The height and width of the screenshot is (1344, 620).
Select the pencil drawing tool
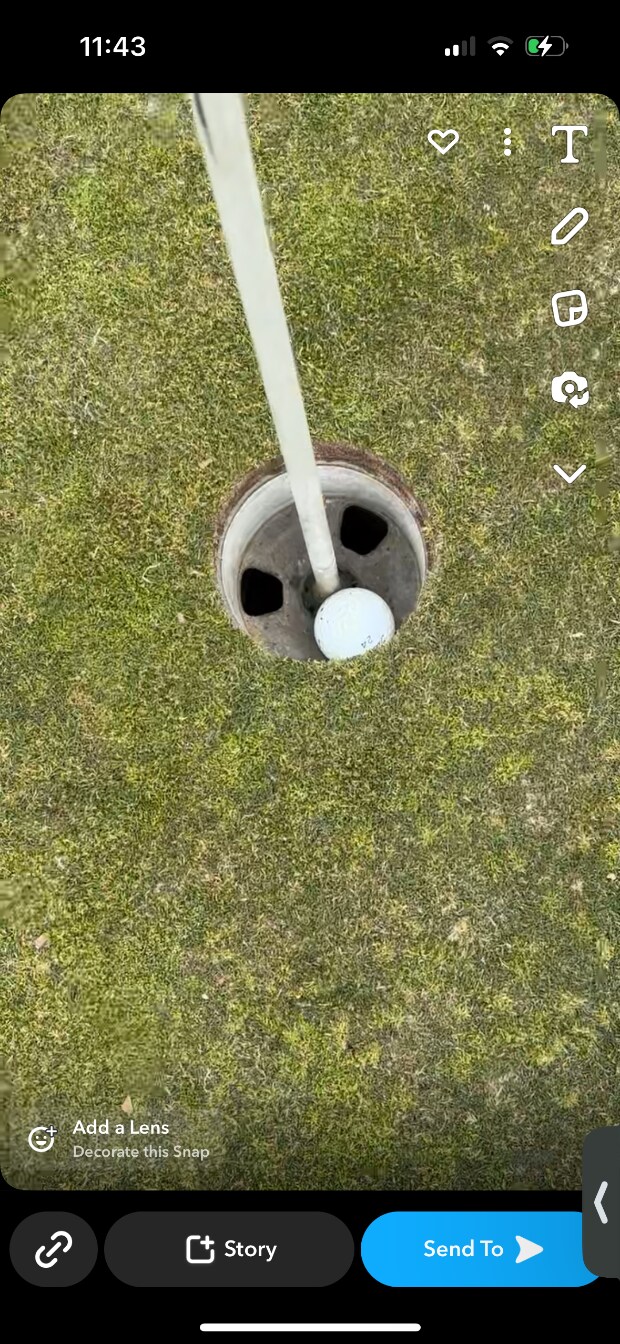tap(569, 227)
